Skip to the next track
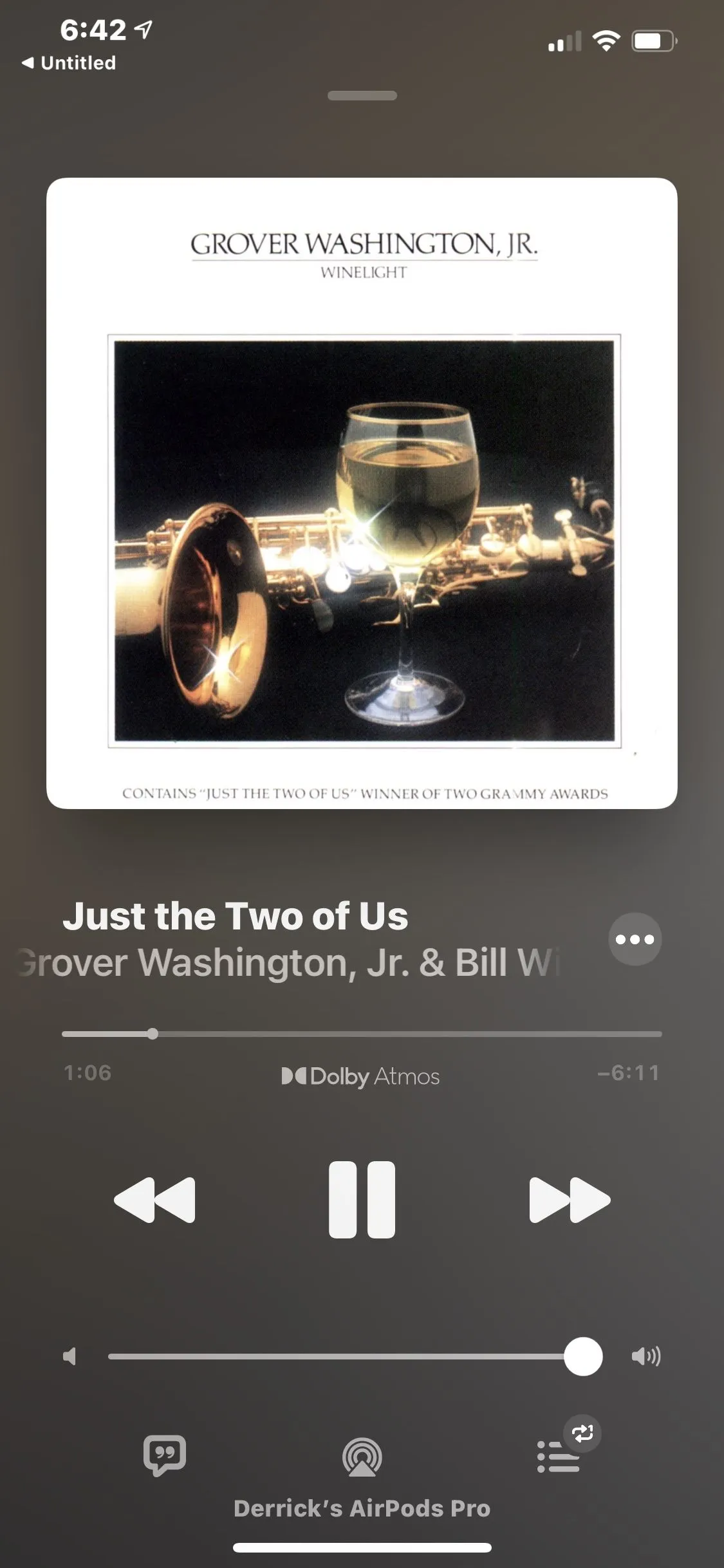The image size is (724, 1568). click(569, 1199)
